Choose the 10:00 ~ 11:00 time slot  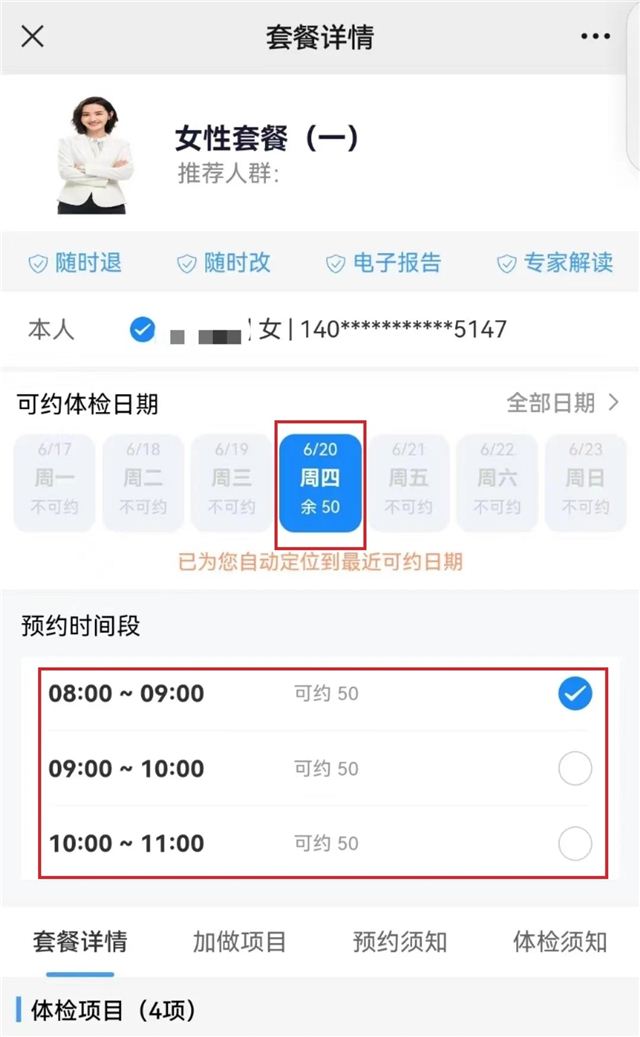pyautogui.click(x=575, y=844)
